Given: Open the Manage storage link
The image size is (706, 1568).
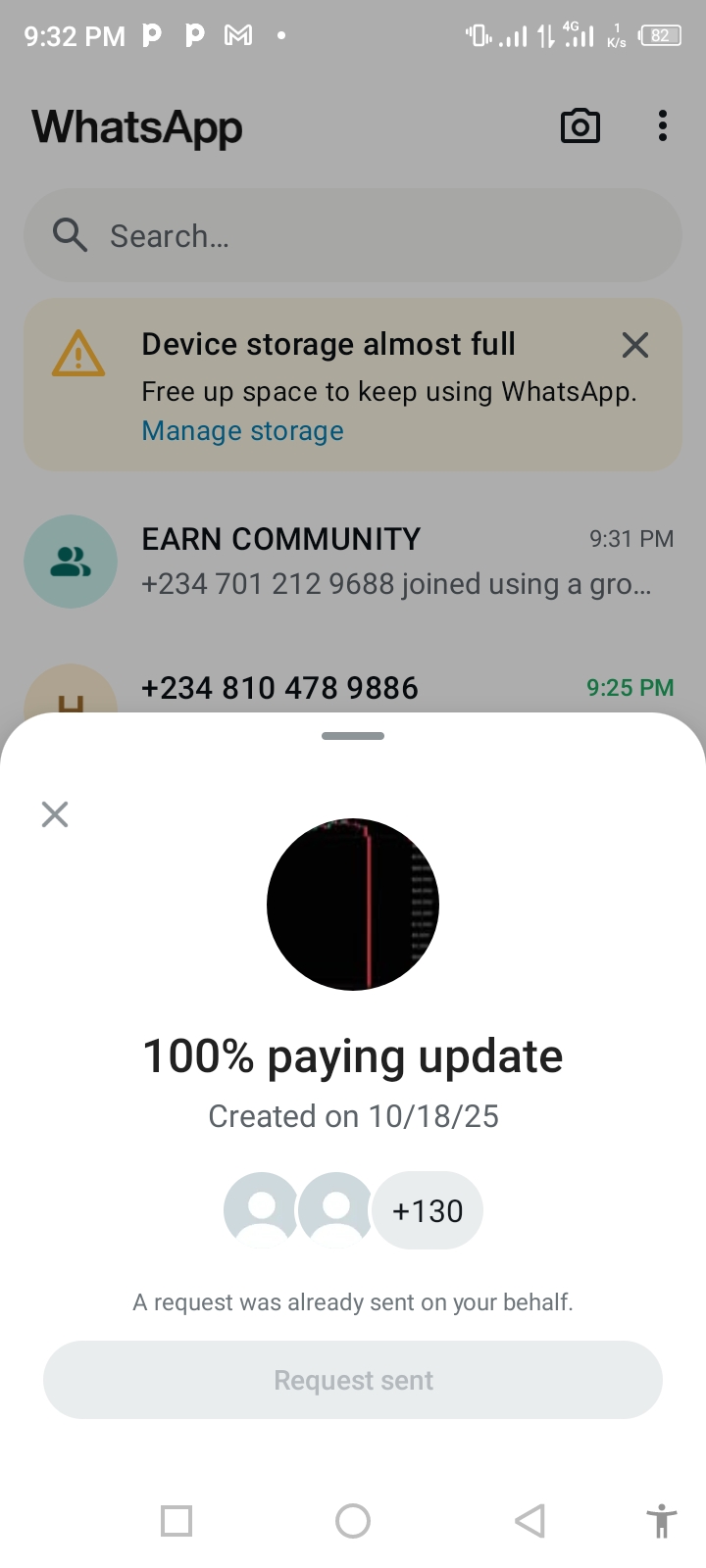Looking at the screenshot, I should click(x=242, y=431).
